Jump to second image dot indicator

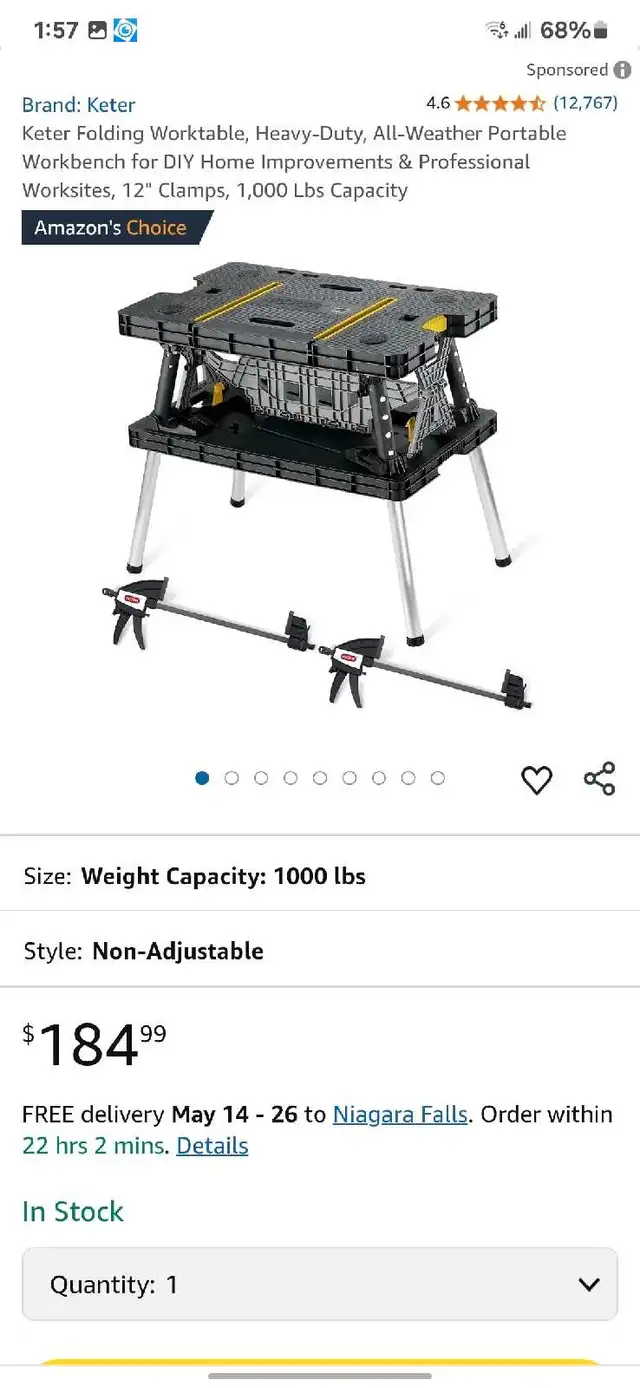point(232,778)
